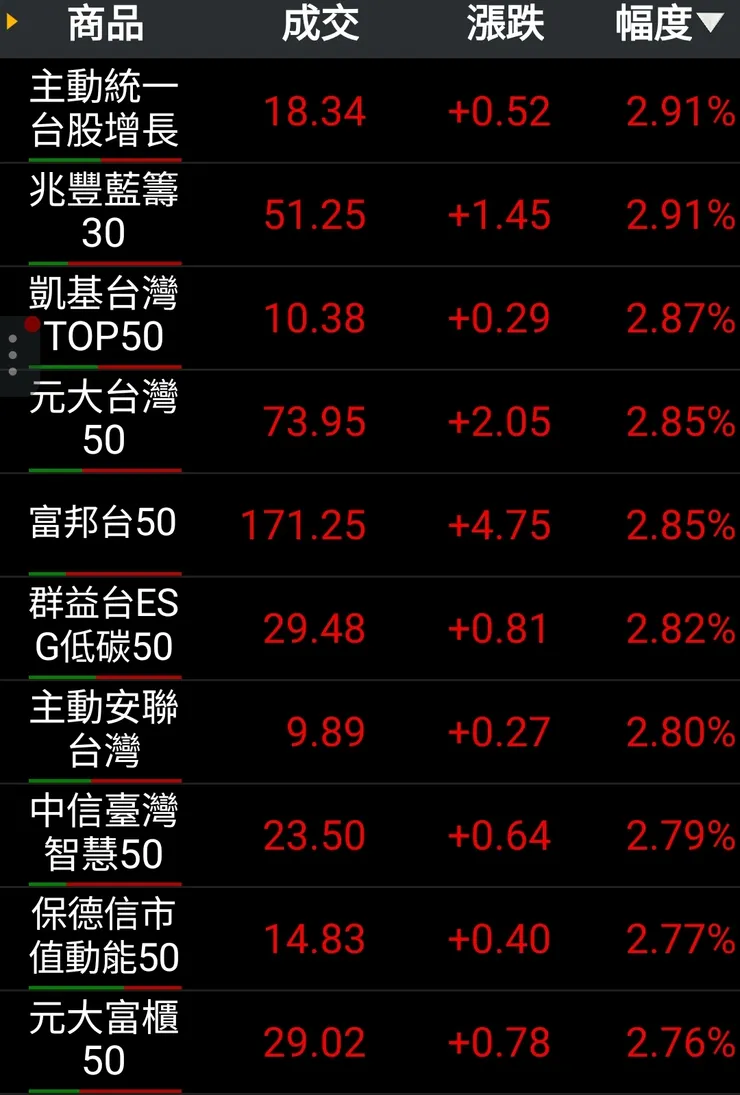This screenshot has width=740, height=1095.
Task: Open the floating side handle menu
Action: coord(13,356)
